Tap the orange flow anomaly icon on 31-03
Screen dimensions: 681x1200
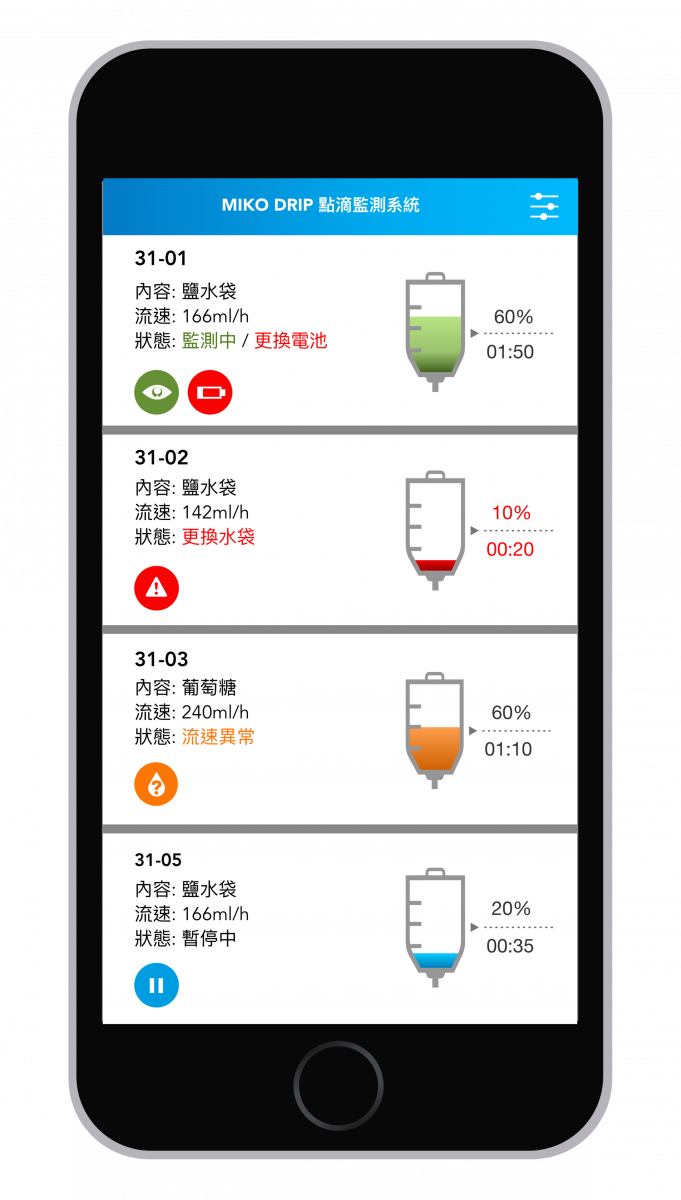pos(157,784)
